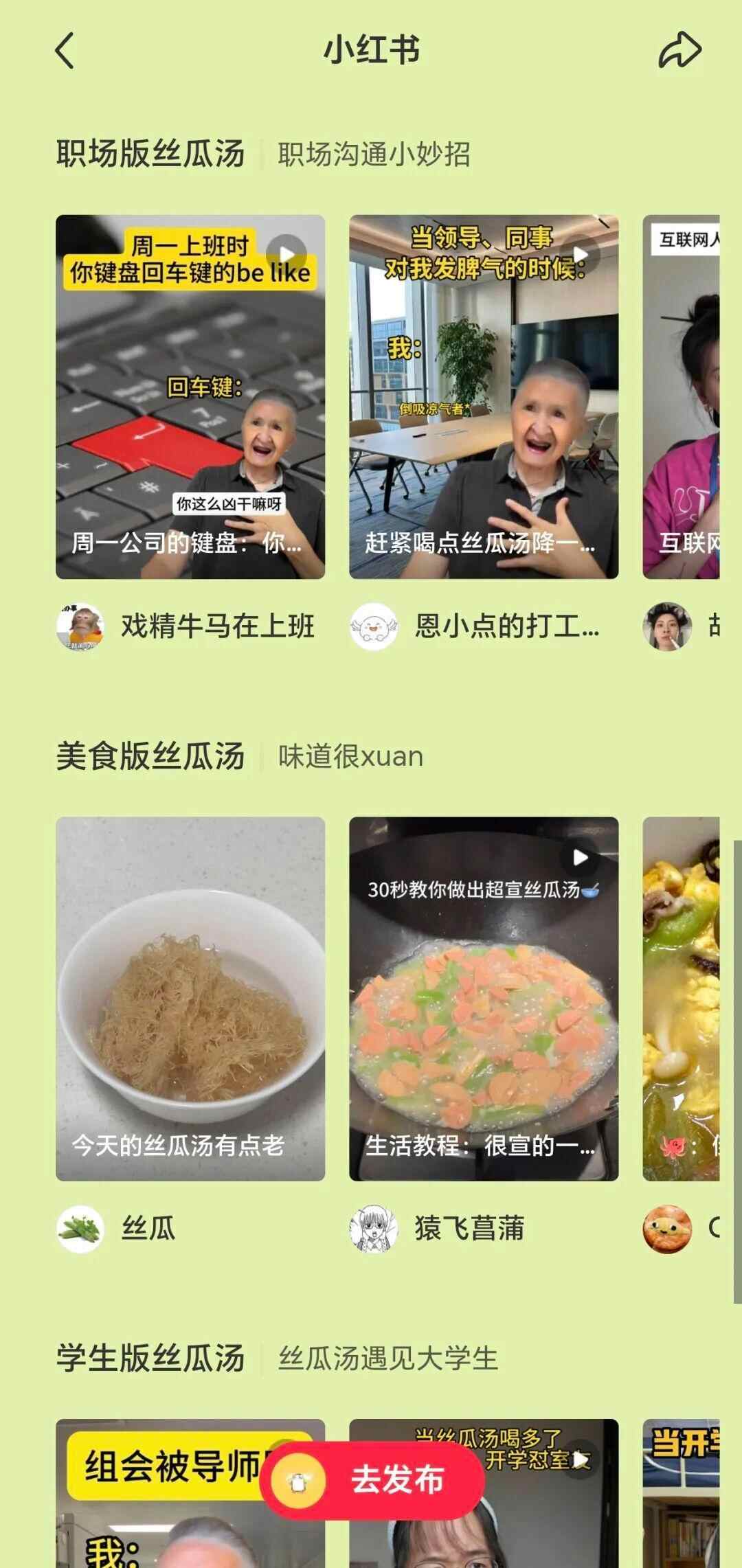Screen dimensions: 742x1568
Task: Go back using the top-left arrow
Action: coord(65,51)
